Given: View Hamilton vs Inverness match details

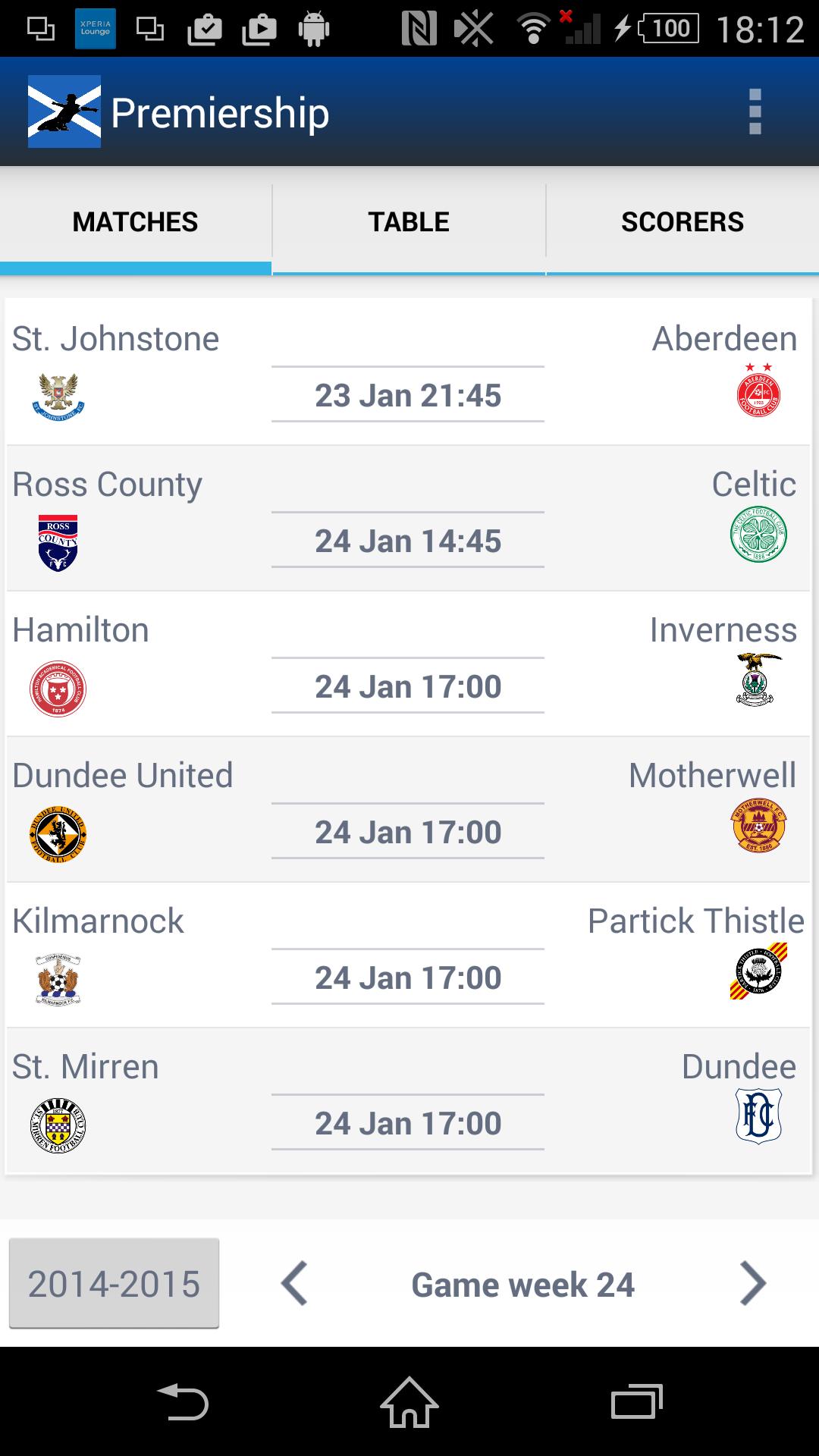Looking at the screenshot, I should 408,663.
